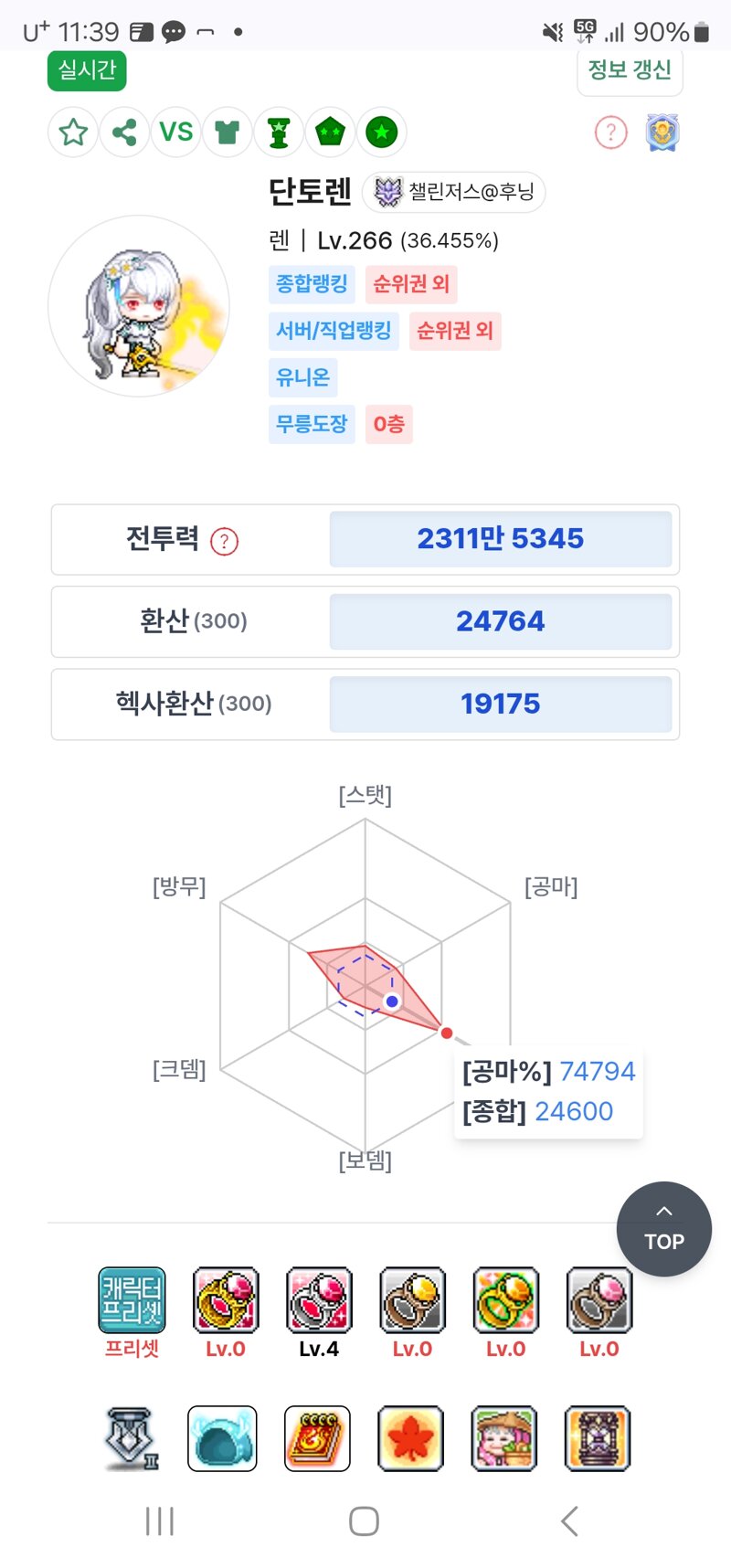
Task: Select the Lv.4 ring item
Action: pyautogui.click(x=319, y=1300)
